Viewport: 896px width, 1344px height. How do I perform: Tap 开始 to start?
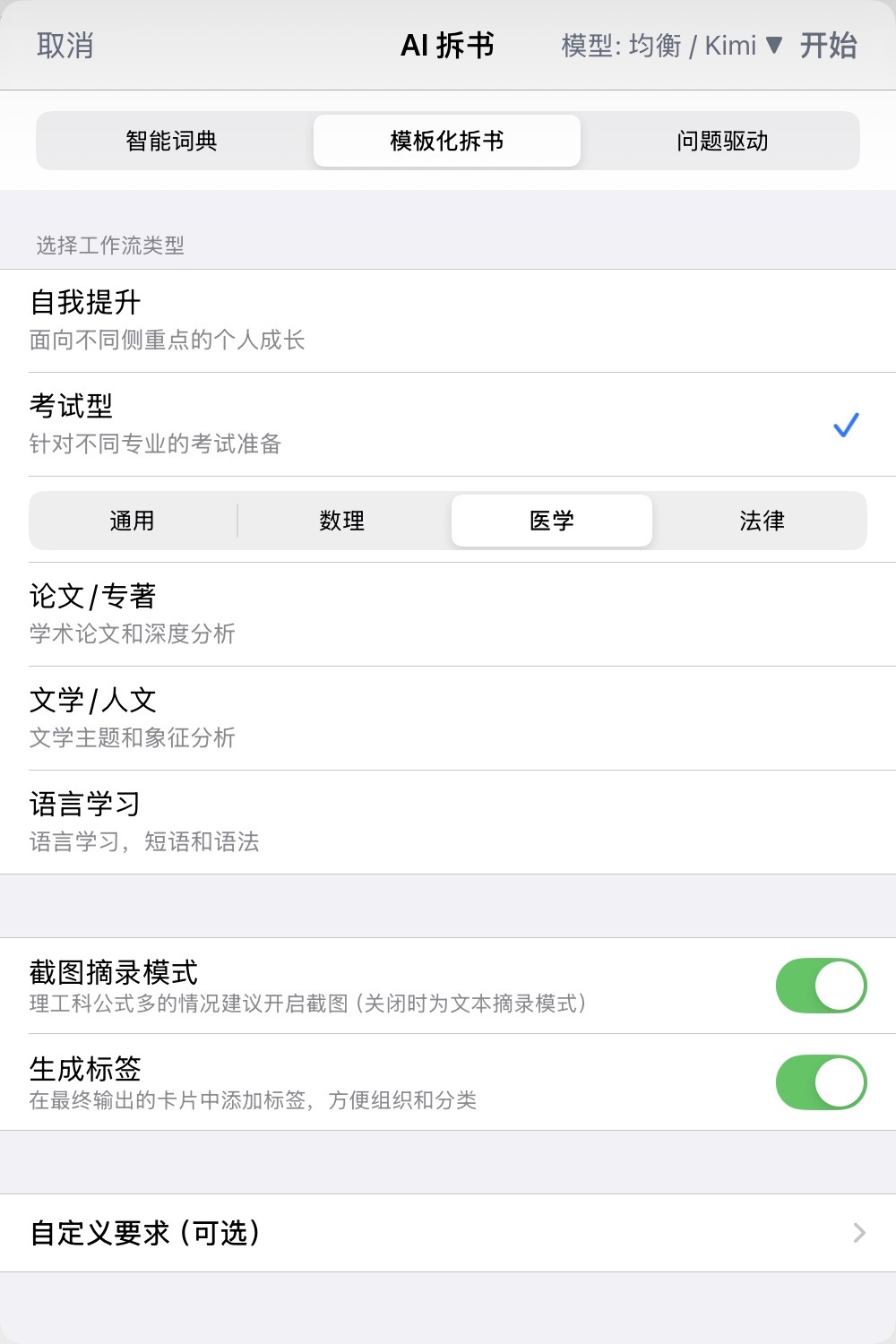828,46
